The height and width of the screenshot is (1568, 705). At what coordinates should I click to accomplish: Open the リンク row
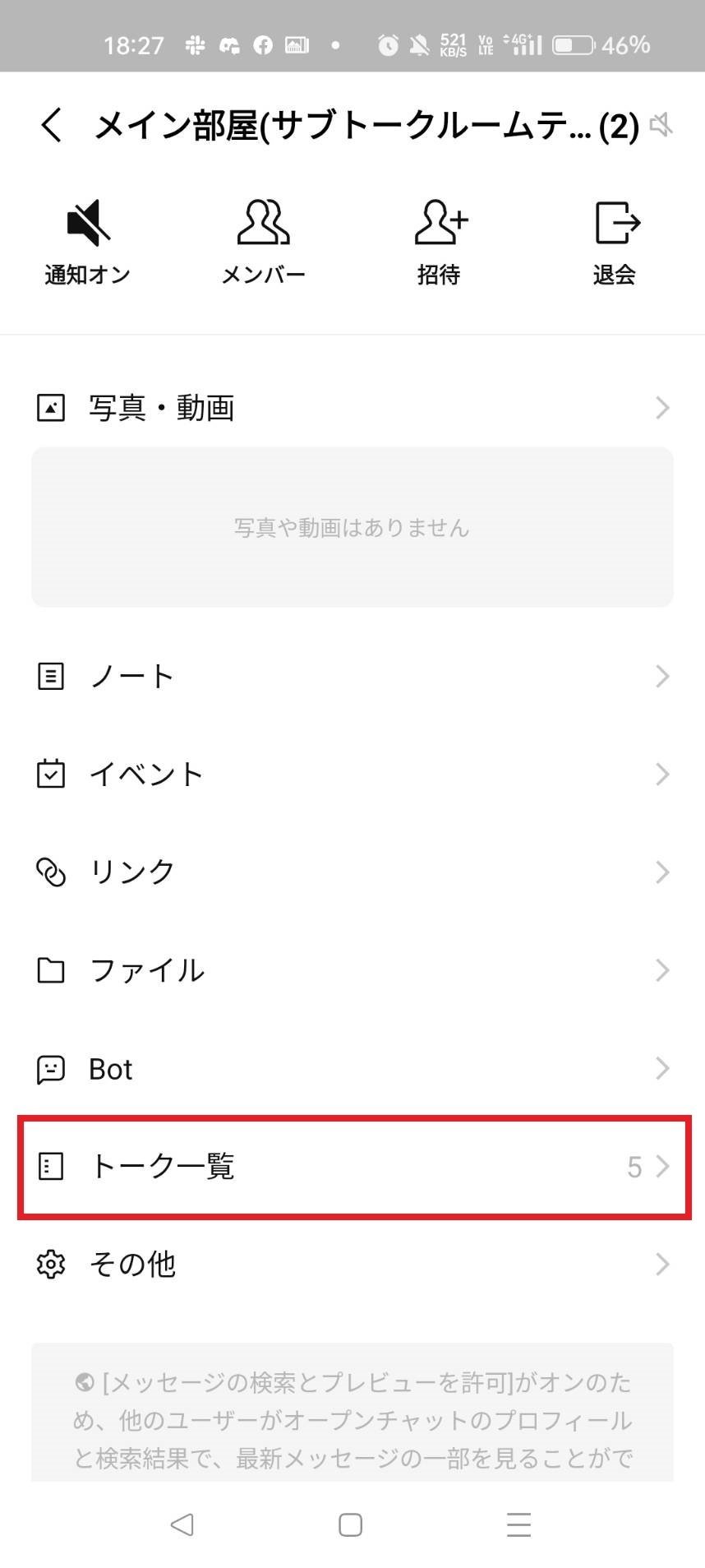tap(352, 872)
